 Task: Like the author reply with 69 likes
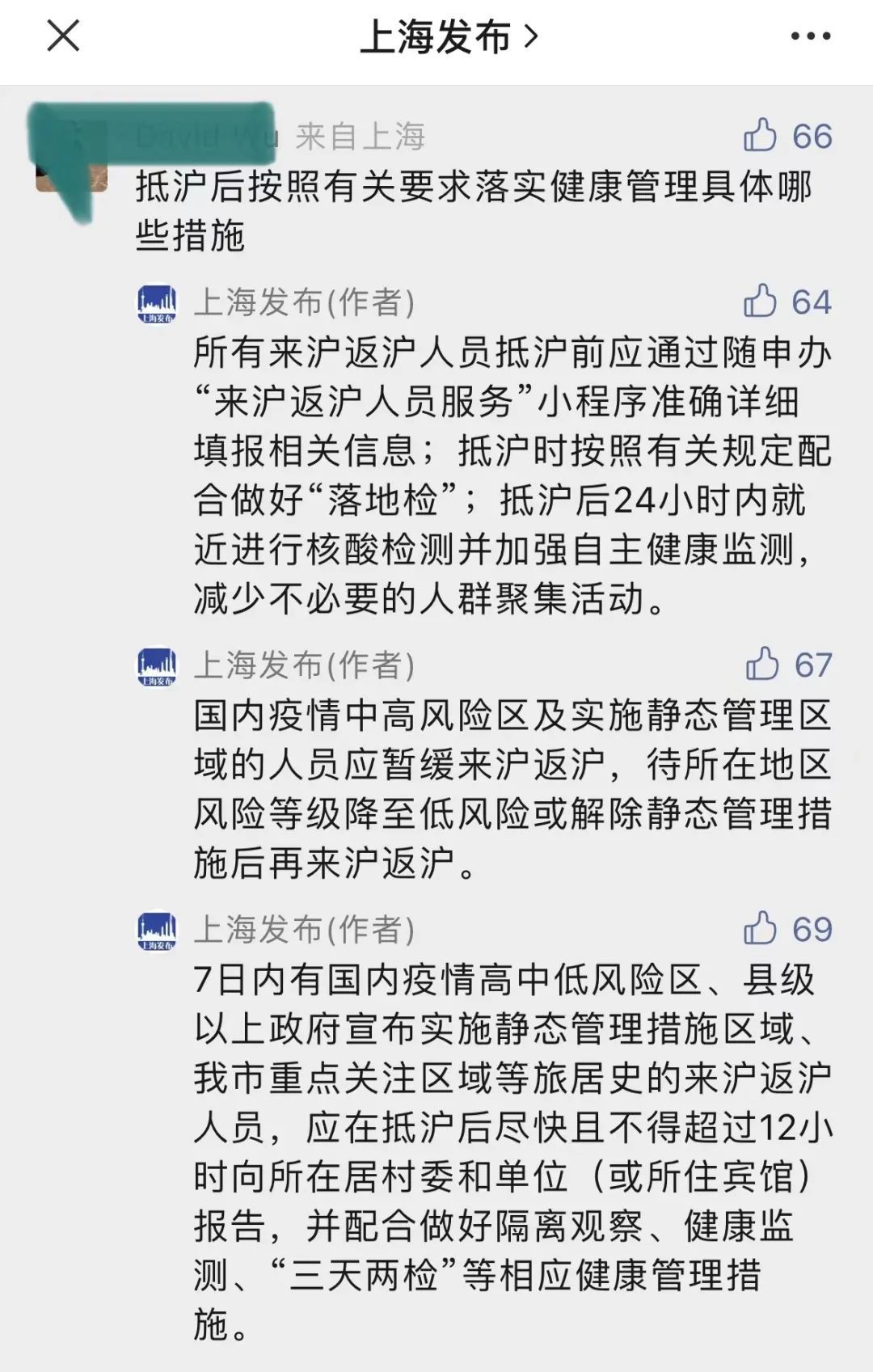point(761,929)
